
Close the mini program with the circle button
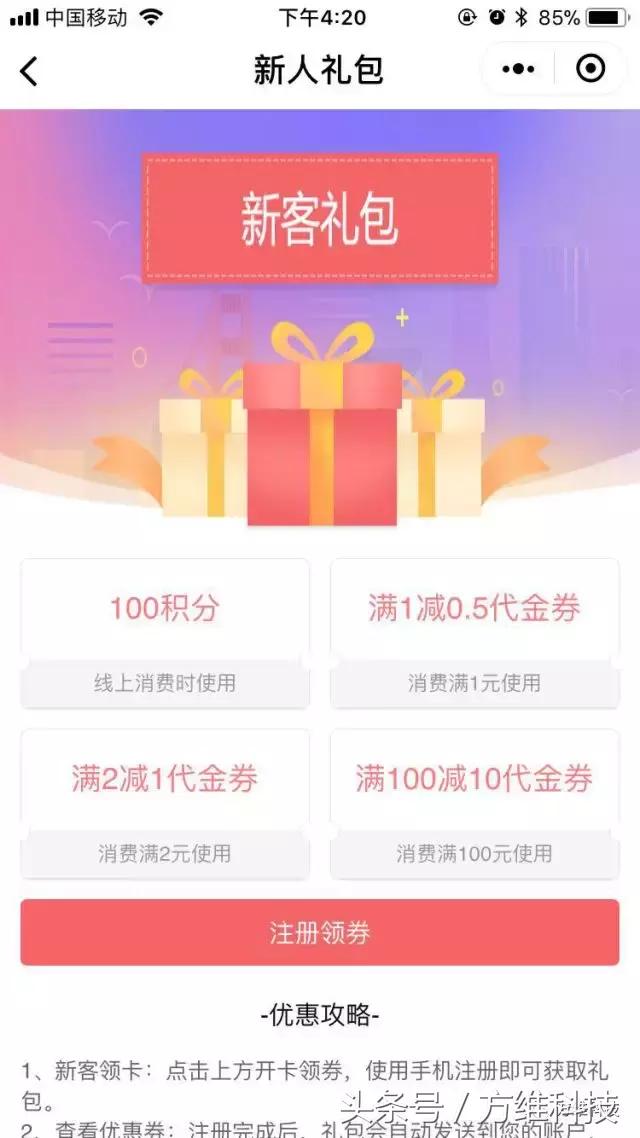(x=591, y=69)
